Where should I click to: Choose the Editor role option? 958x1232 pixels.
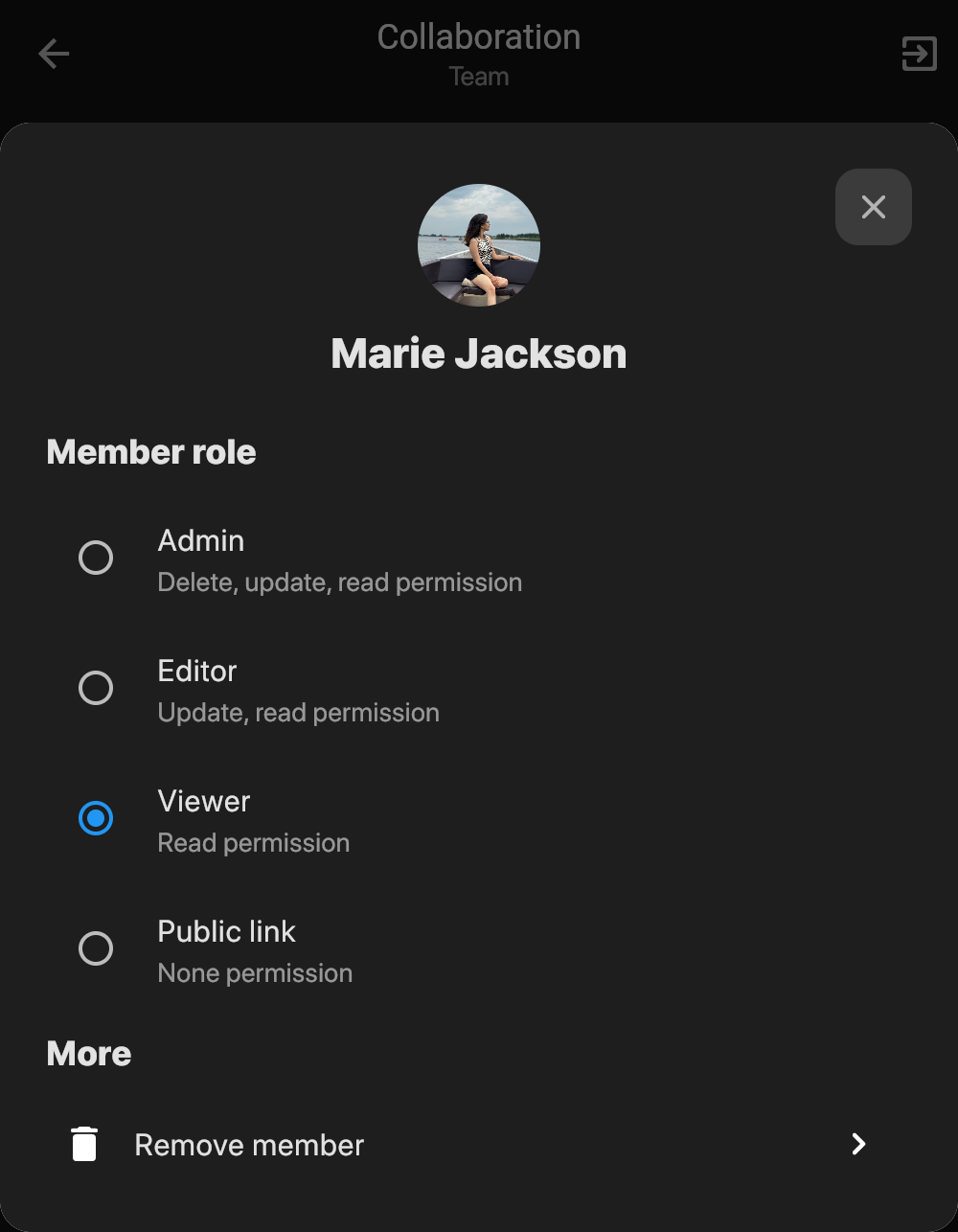(96, 688)
